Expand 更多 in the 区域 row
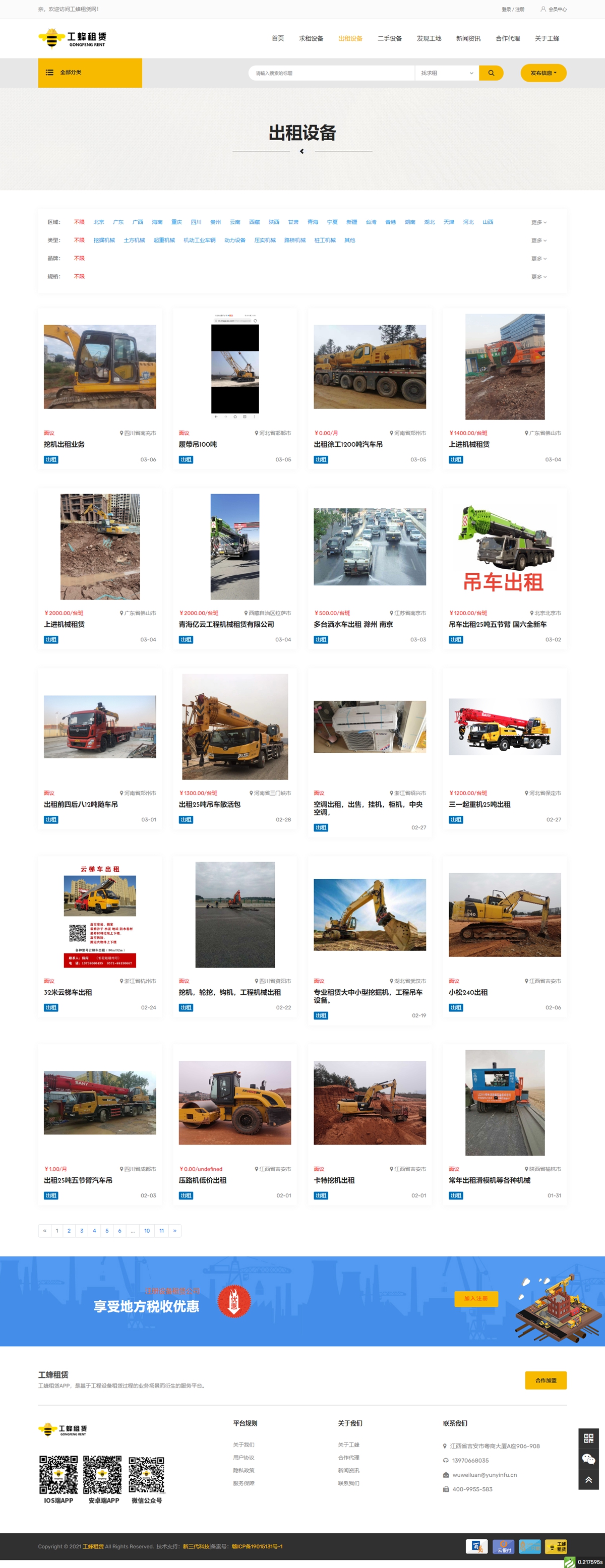This screenshot has height=1568, width=605. [x=538, y=222]
